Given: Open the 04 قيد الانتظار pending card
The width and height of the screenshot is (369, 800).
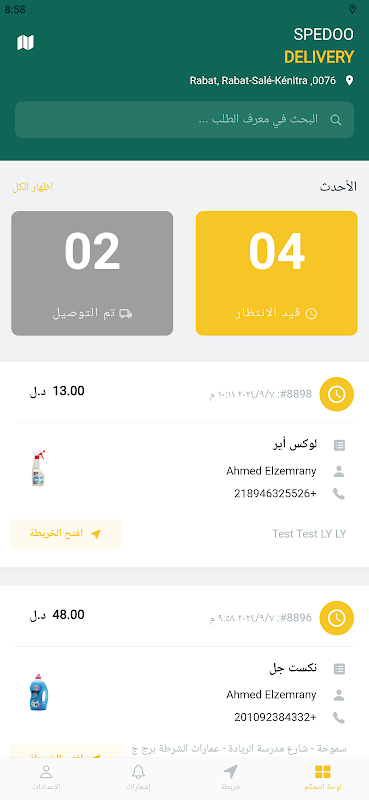Looking at the screenshot, I should [277, 273].
